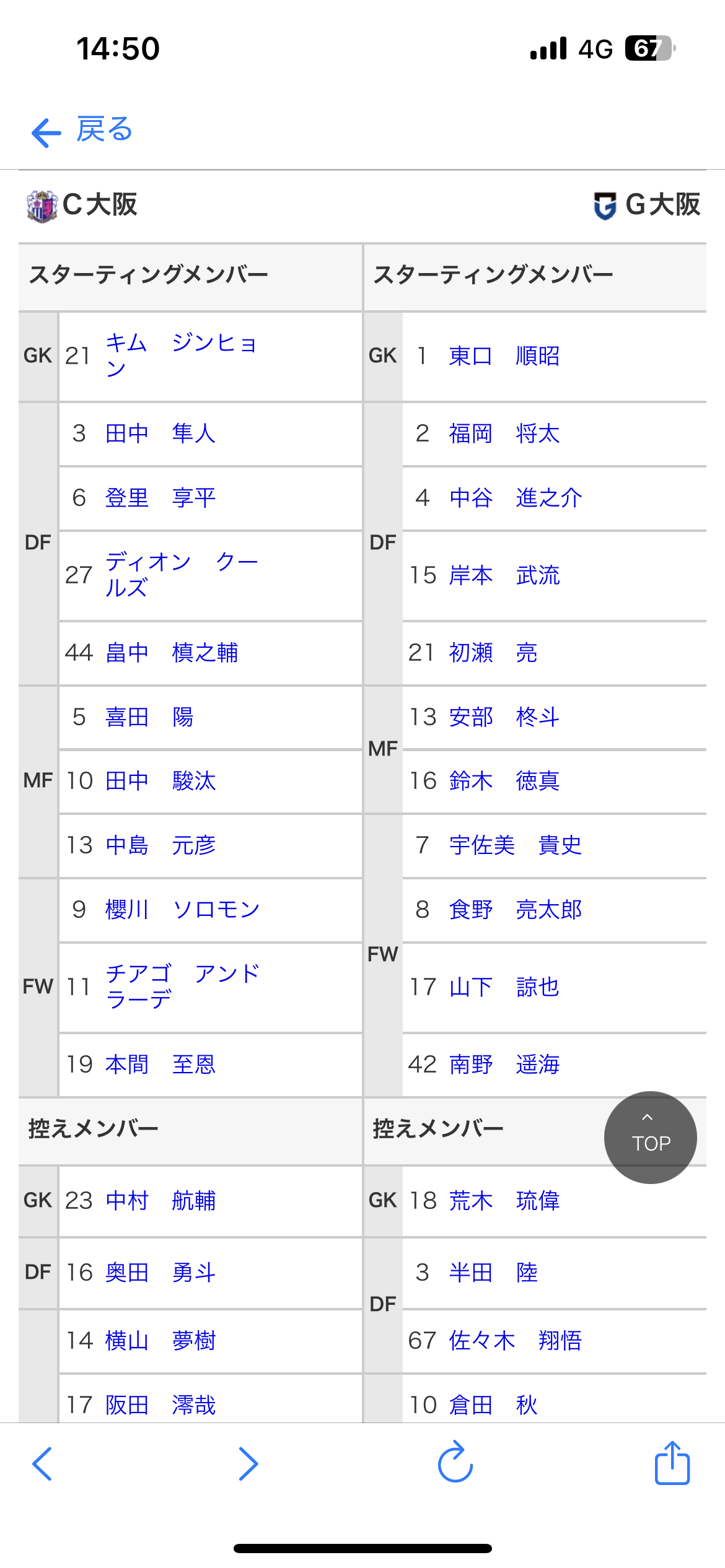The height and width of the screenshot is (1568, 725).
Task: Open player 宇佐美 貴史
Action: [516, 845]
